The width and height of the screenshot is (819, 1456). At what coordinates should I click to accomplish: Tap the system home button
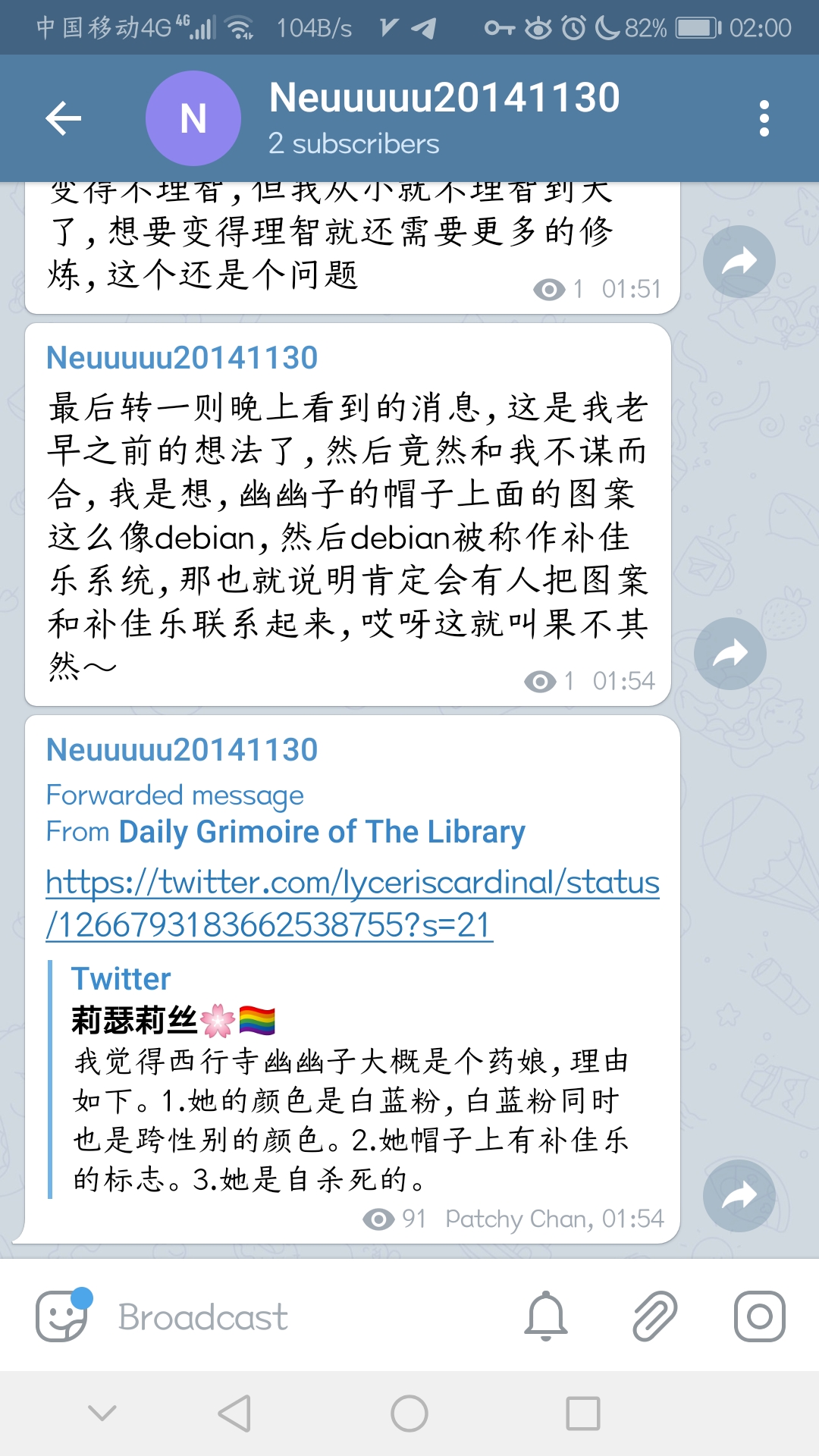coord(409,1414)
